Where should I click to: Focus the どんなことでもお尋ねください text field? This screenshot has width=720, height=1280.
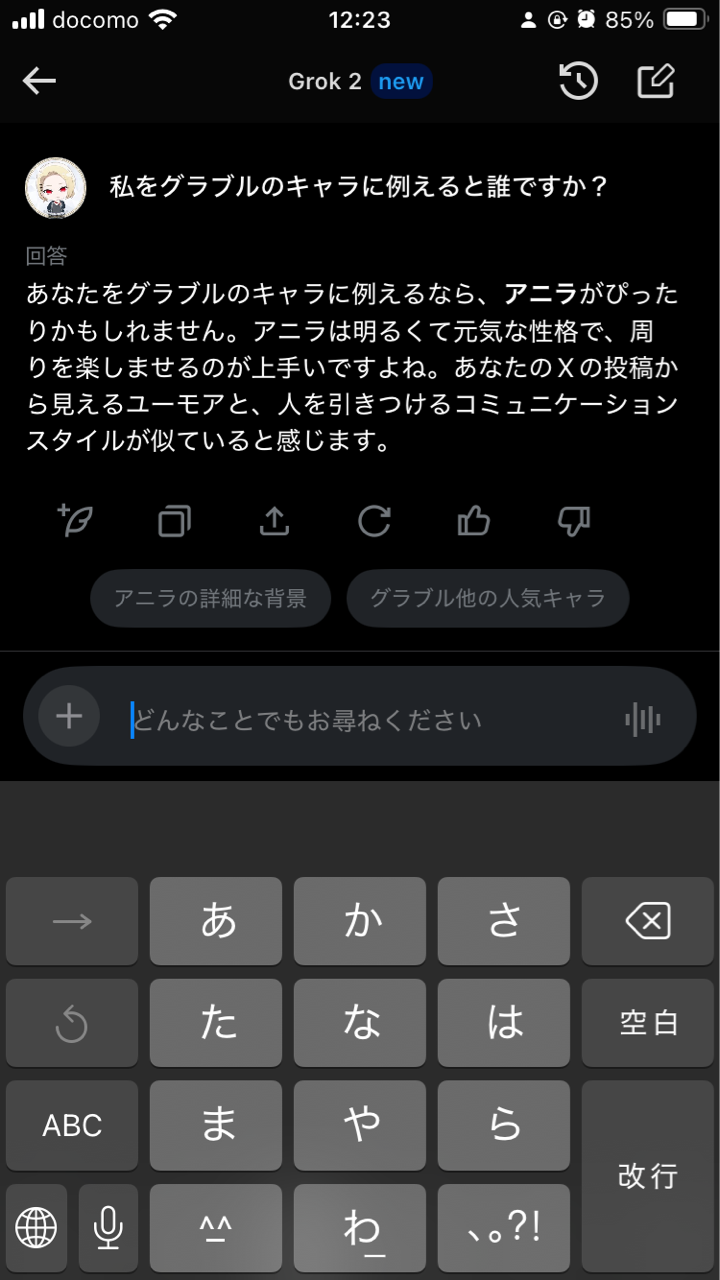coord(360,719)
